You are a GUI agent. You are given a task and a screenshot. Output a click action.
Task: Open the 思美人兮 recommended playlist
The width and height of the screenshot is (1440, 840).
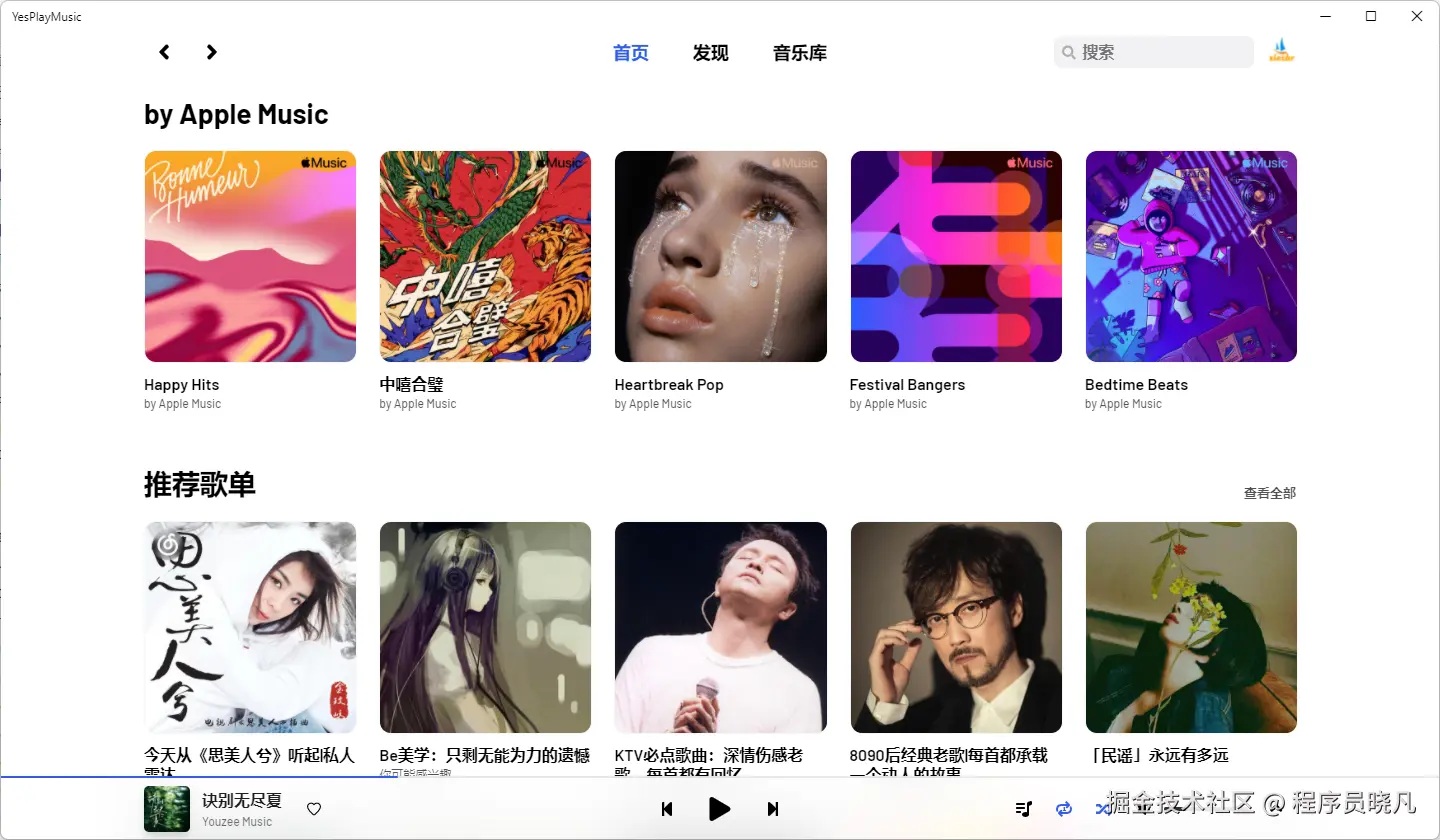click(250, 627)
